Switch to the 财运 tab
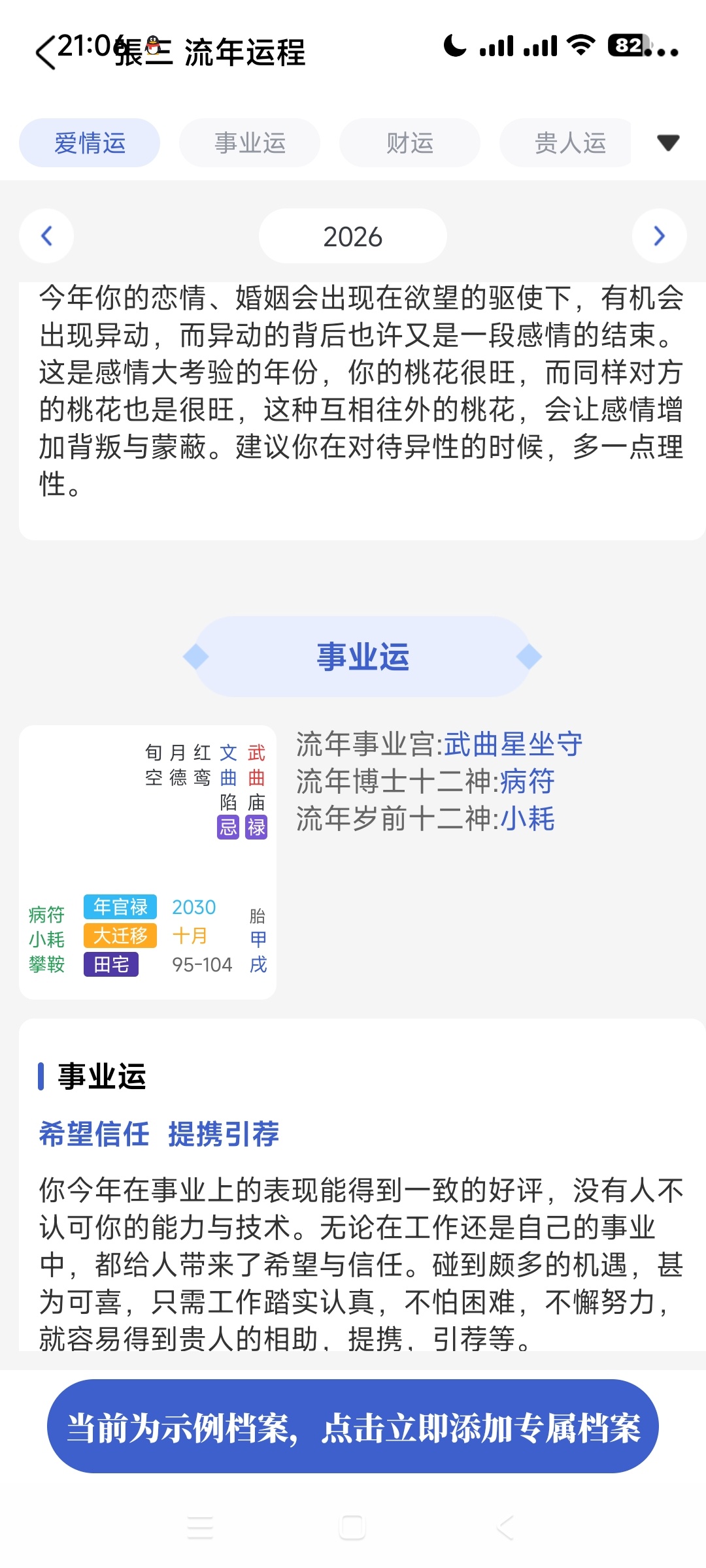 coord(409,142)
